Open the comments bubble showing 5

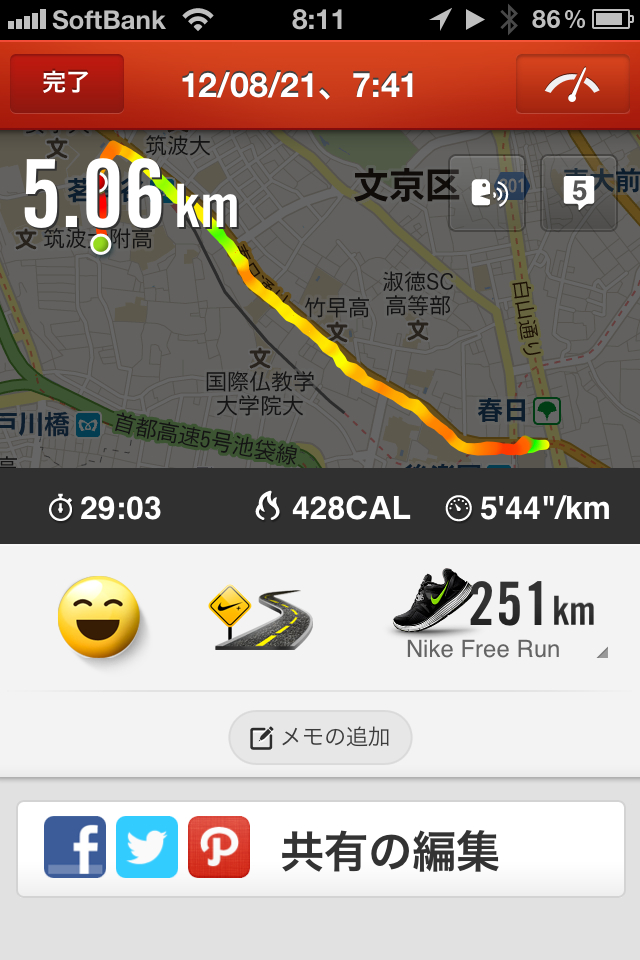tap(578, 193)
